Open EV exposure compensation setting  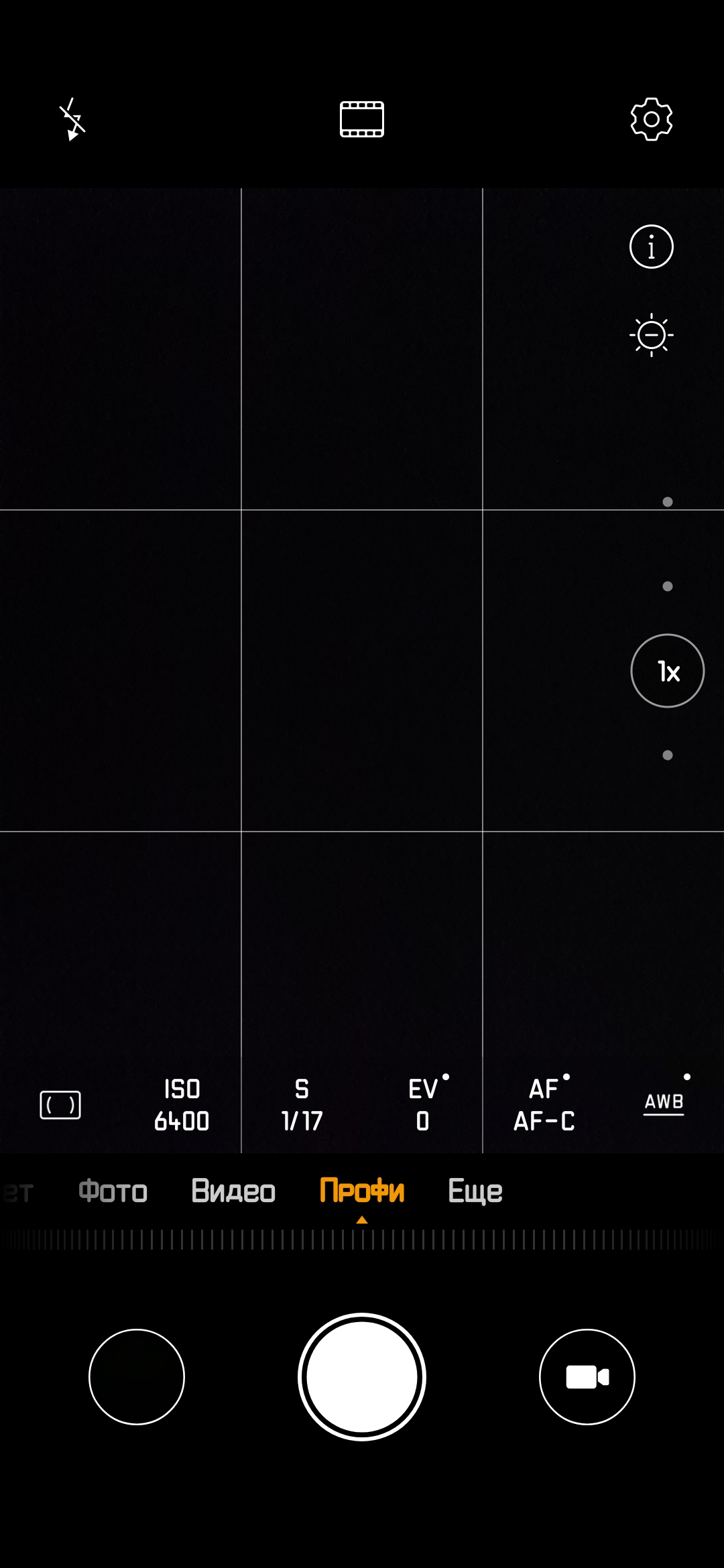(x=423, y=1105)
